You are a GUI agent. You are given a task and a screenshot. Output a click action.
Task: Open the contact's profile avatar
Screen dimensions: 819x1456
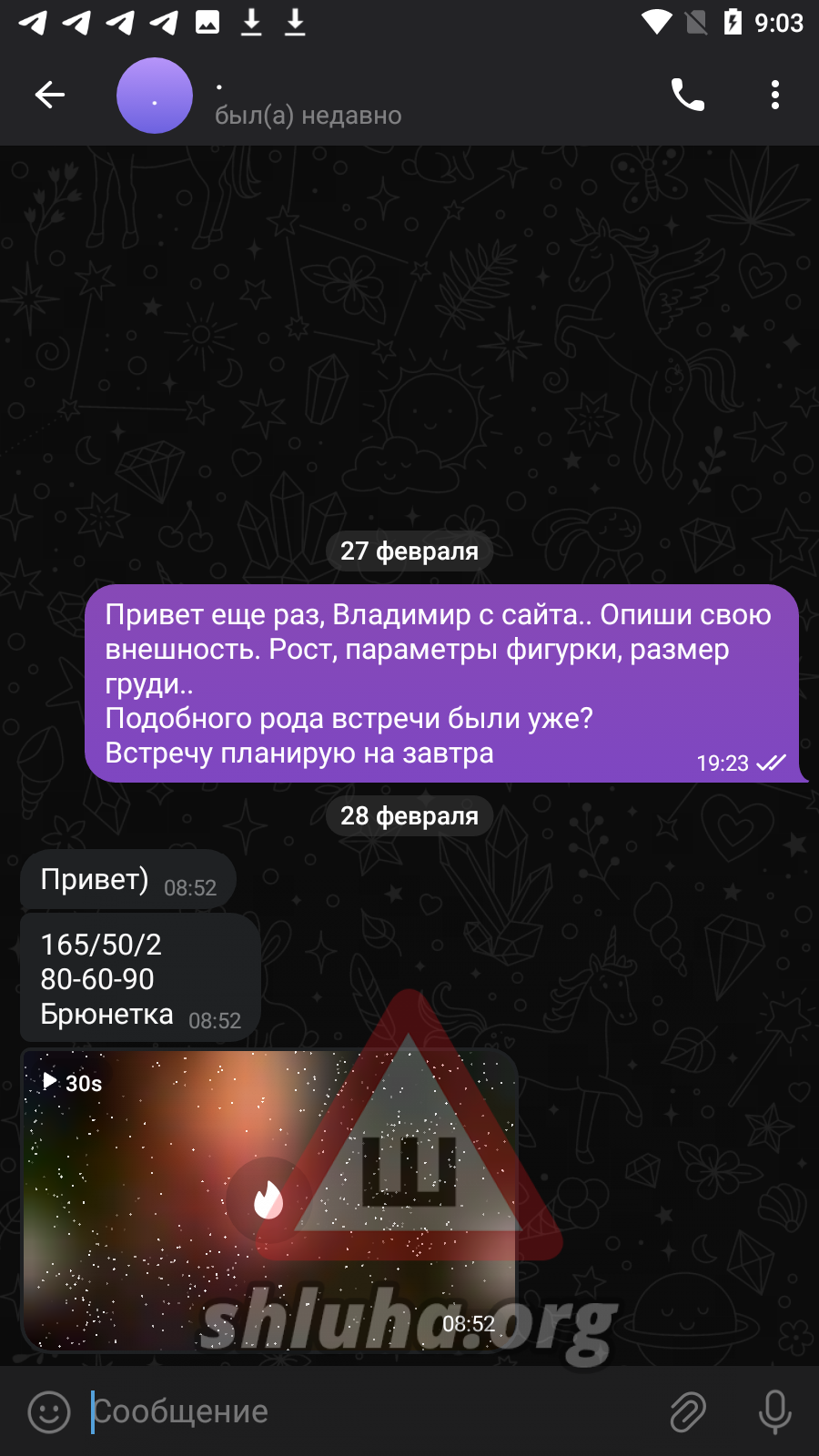[x=155, y=96]
